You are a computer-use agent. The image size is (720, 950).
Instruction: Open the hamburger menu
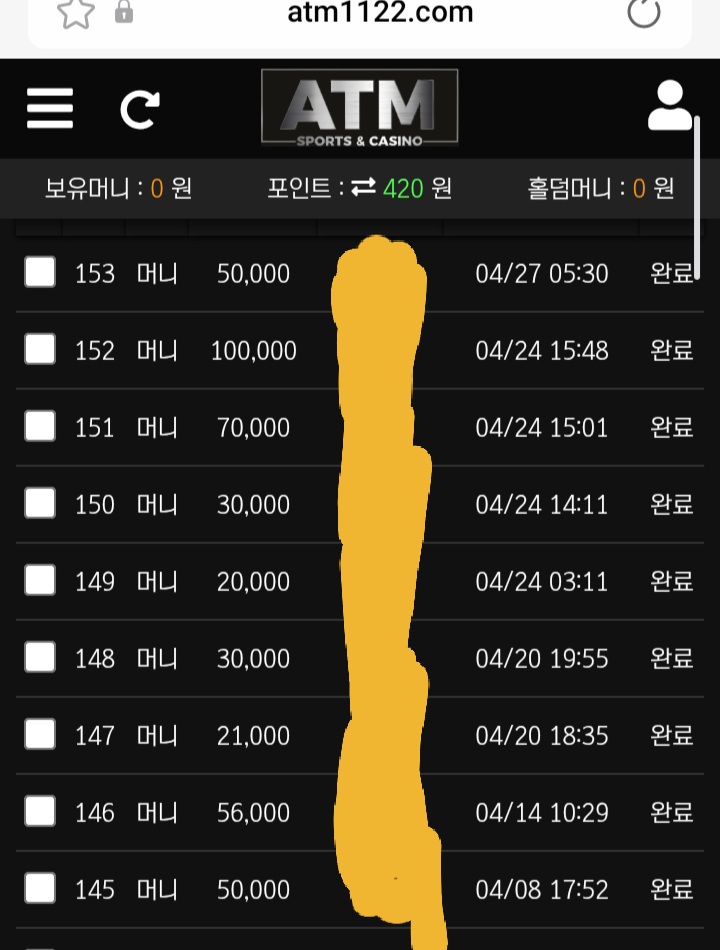(x=50, y=108)
